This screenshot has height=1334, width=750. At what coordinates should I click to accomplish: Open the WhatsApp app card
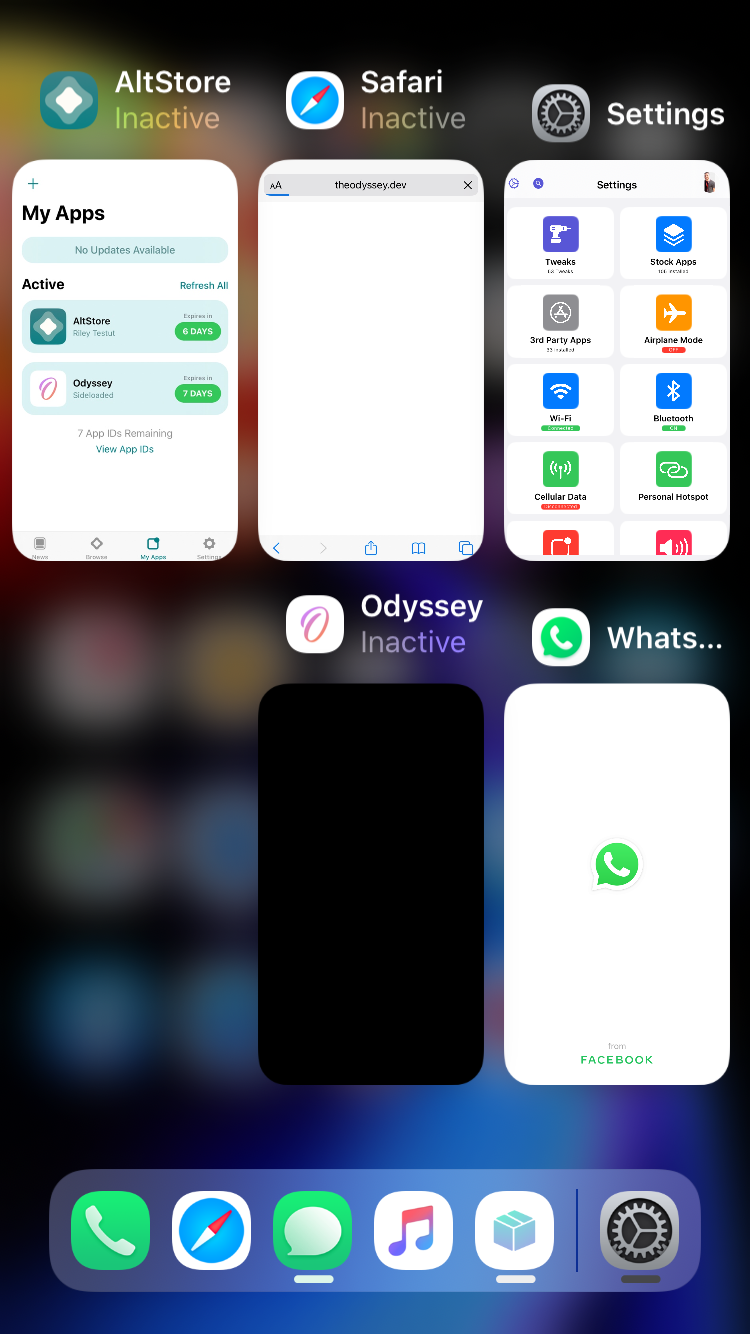click(x=617, y=884)
